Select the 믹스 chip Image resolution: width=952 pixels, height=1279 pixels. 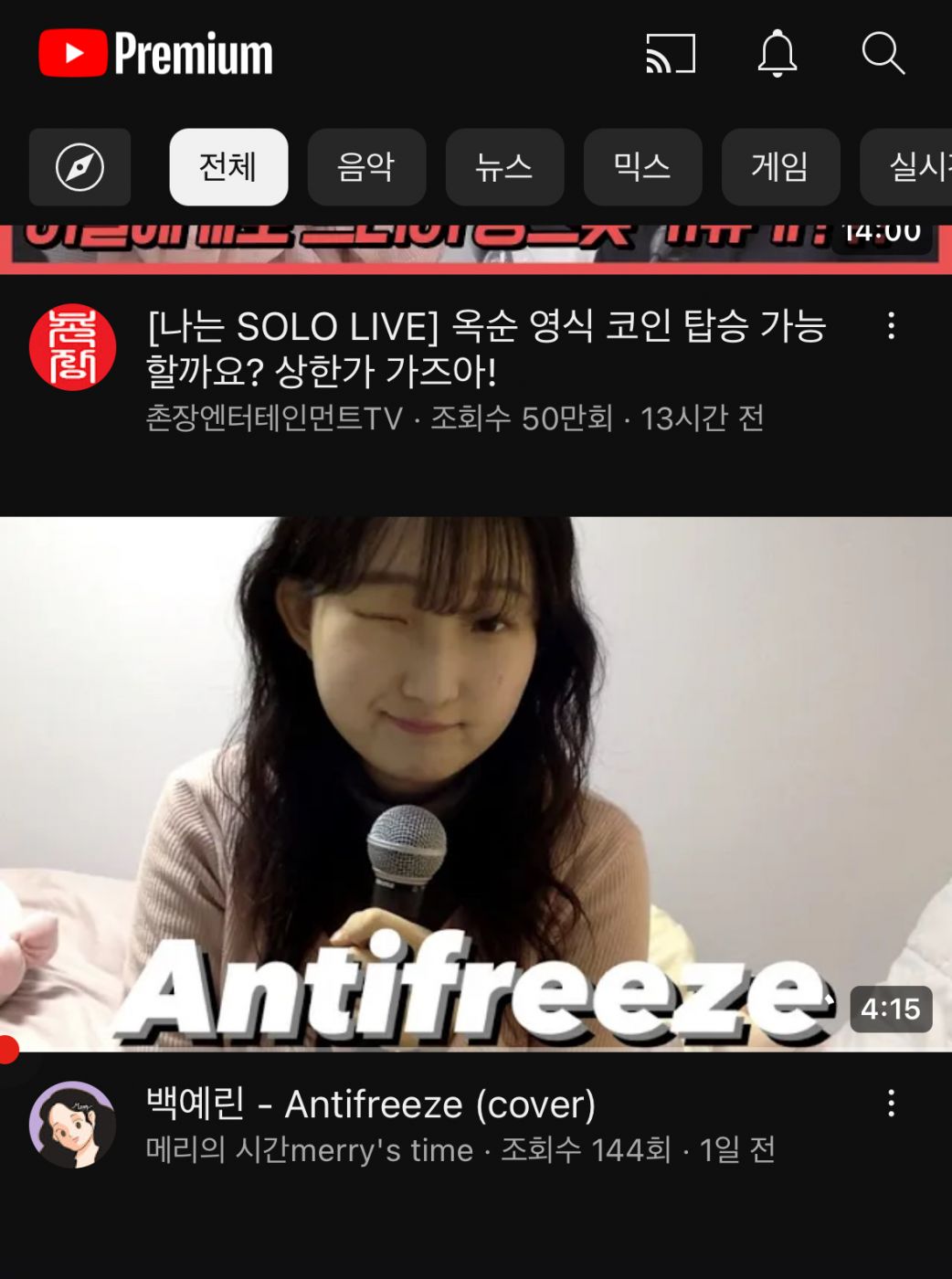click(642, 167)
